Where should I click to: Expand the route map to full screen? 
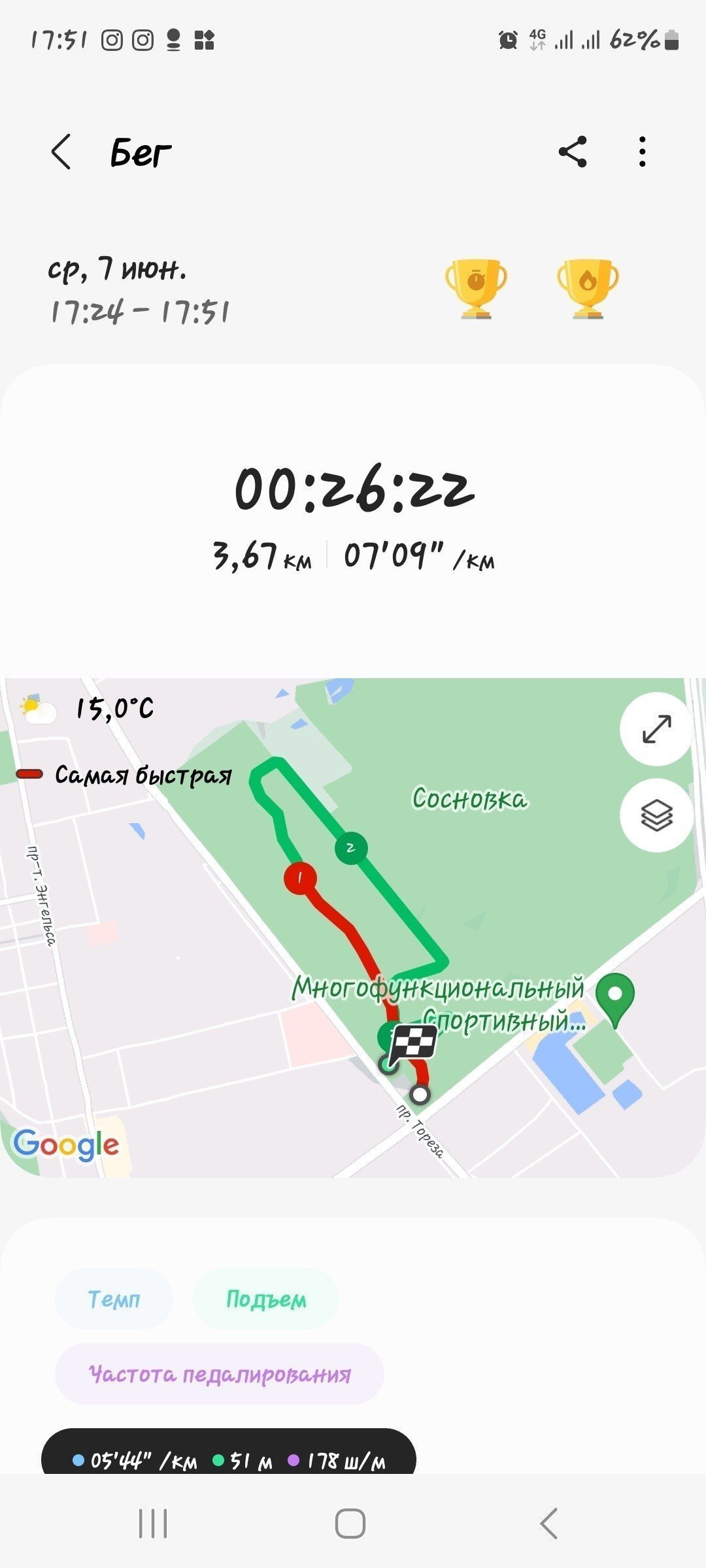pyautogui.click(x=656, y=729)
